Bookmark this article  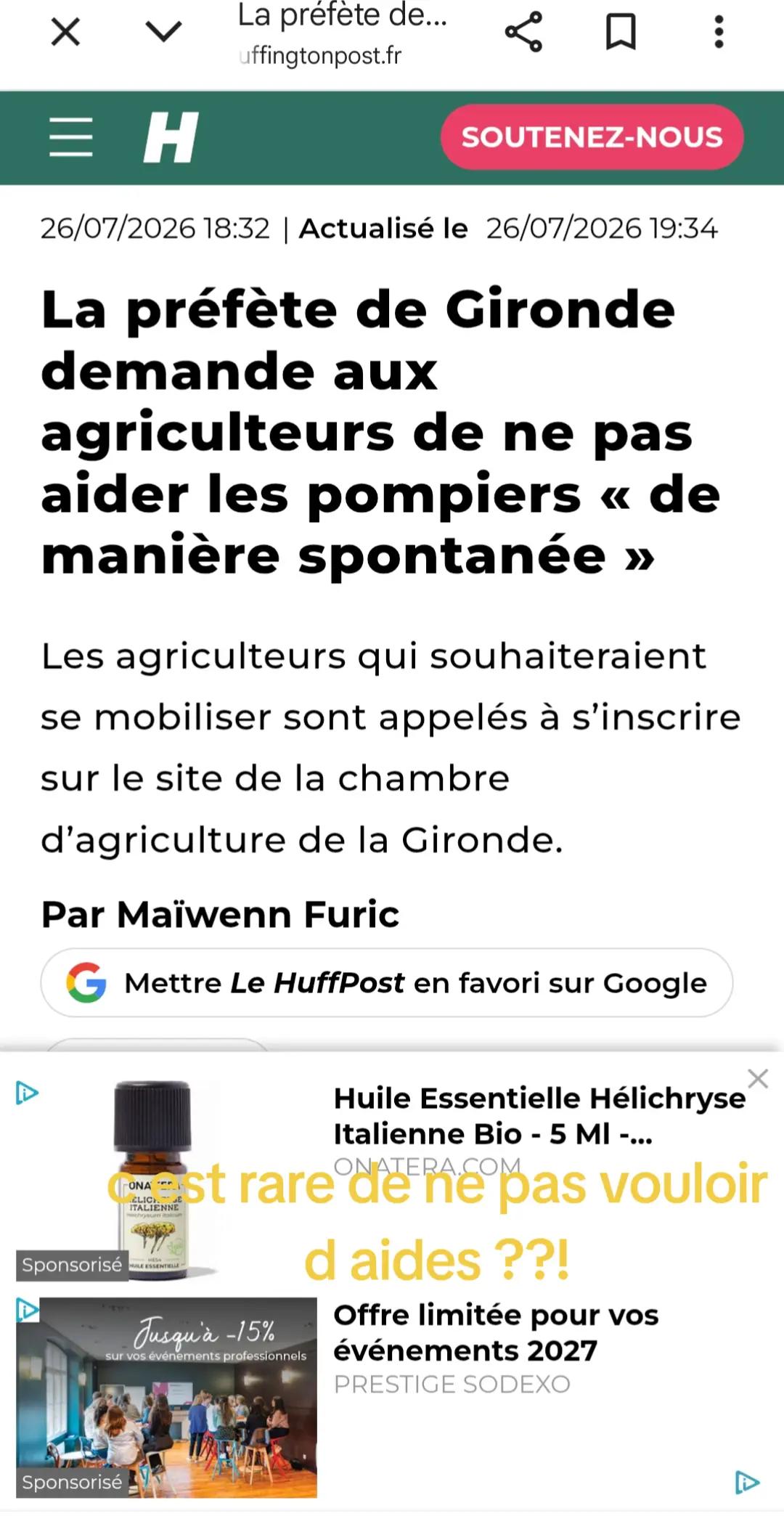click(x=621, y=32)
